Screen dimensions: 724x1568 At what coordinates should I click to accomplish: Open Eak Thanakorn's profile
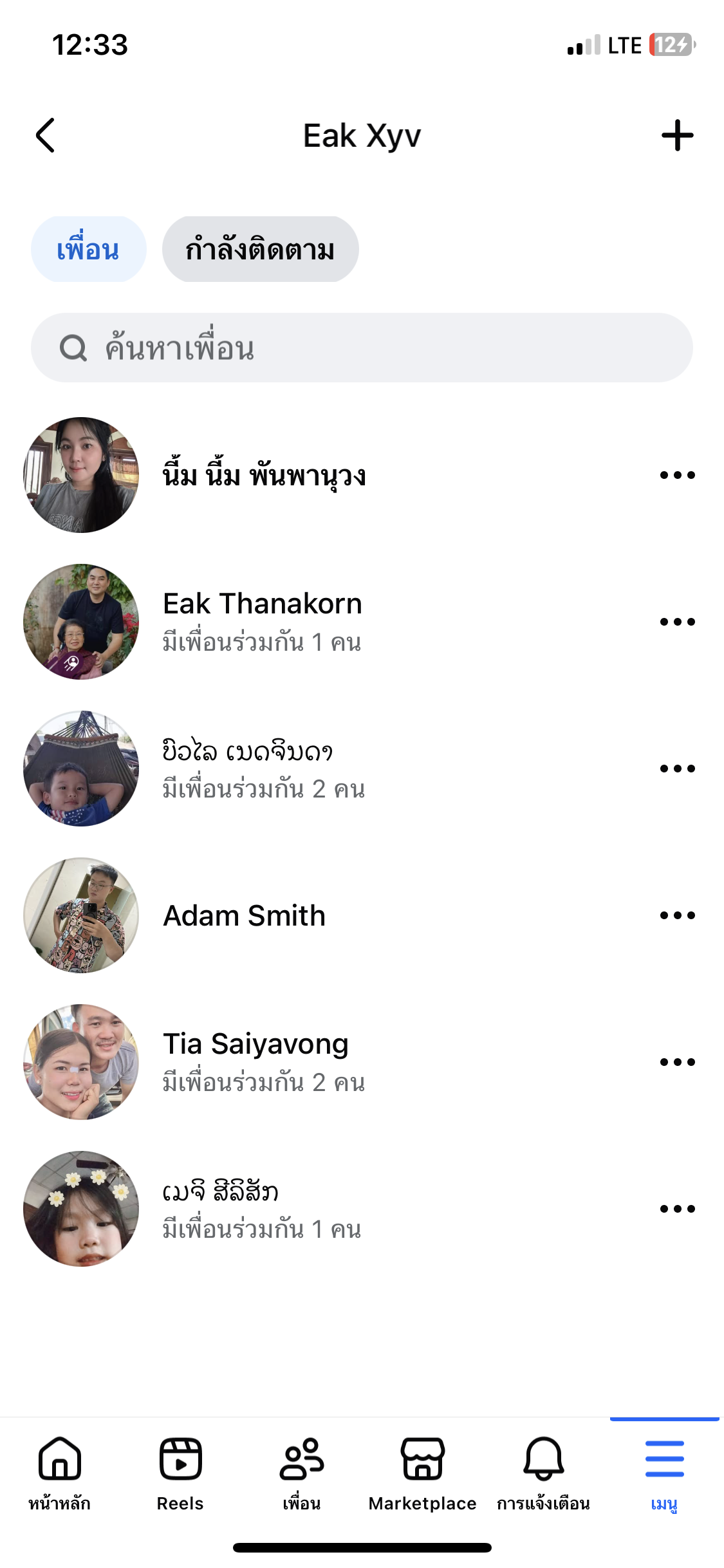tap(262, 604)
